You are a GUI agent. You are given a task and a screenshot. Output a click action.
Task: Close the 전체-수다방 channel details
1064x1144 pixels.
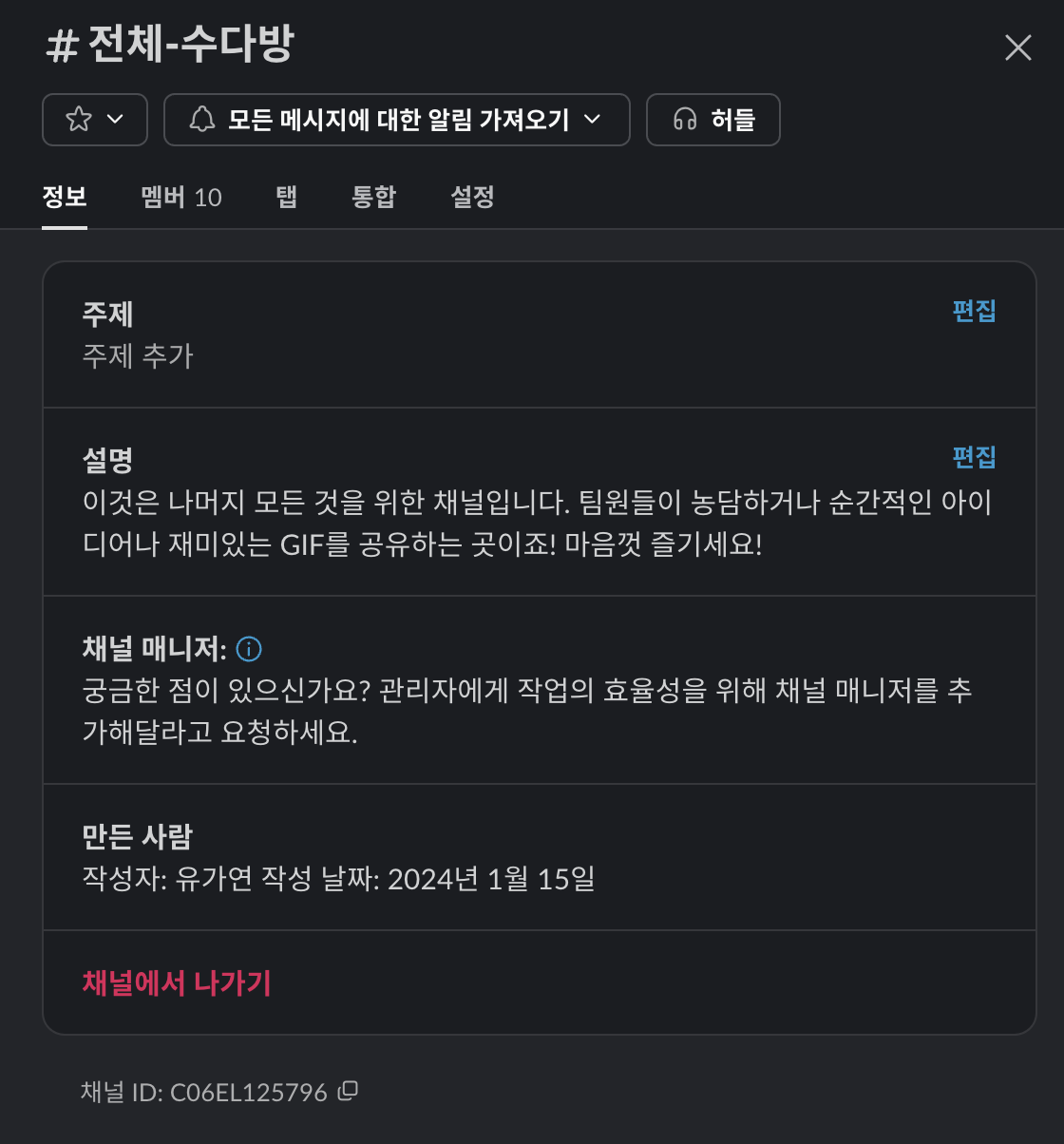pos(1017,48)
